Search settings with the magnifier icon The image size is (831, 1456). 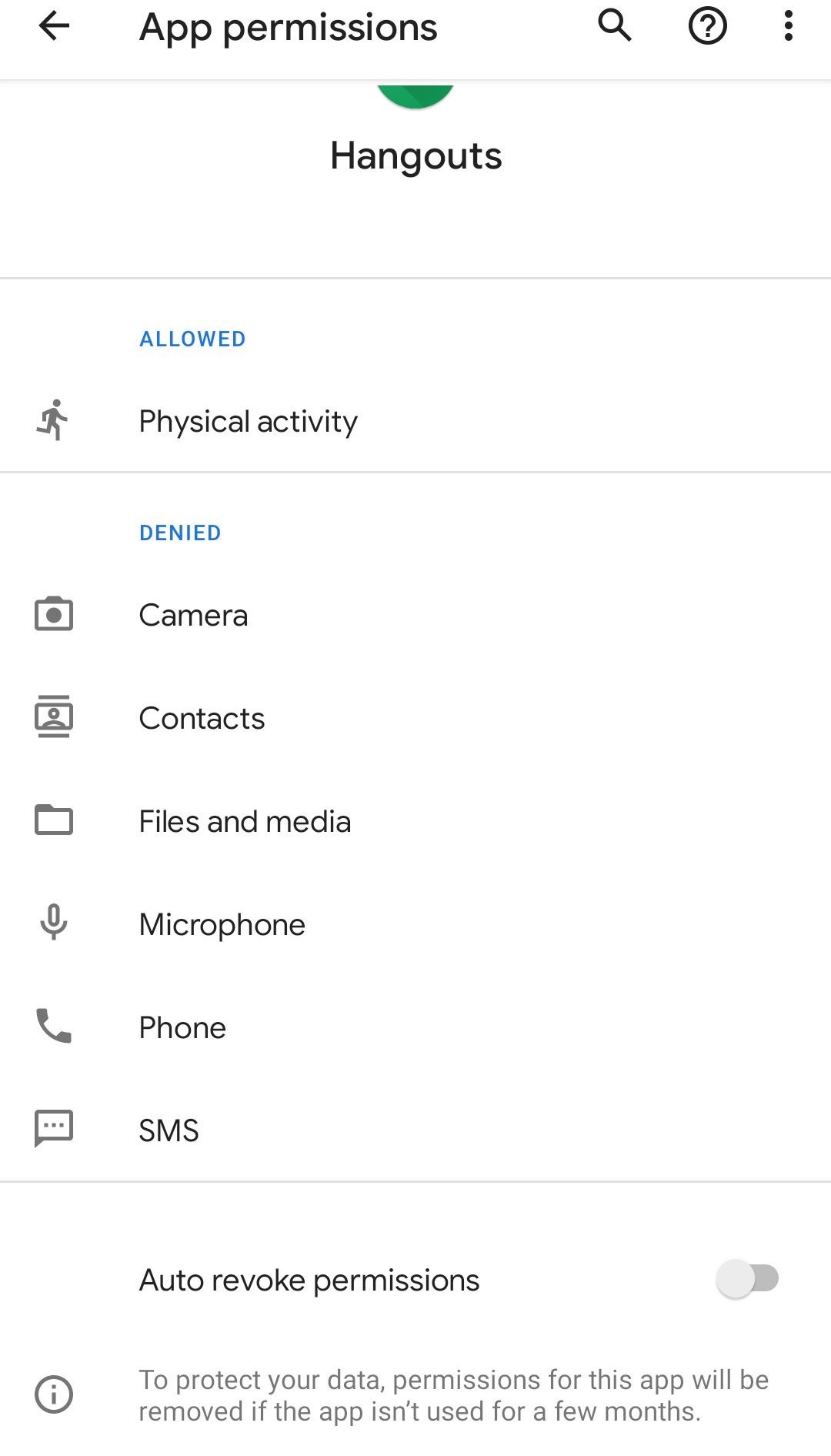pyautogui.click(x=615, y=27)
